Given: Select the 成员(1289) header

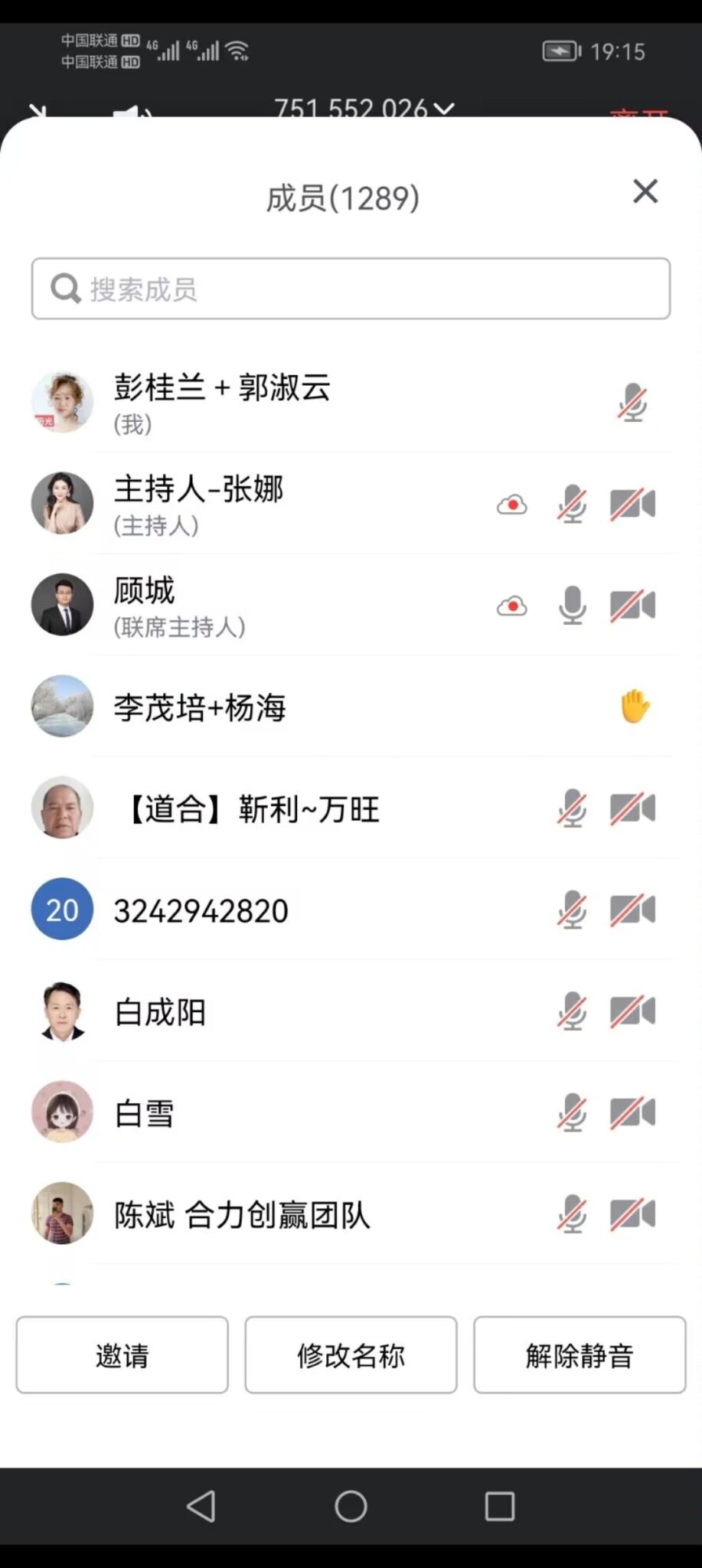Looking at the screenshot, I should click(344, 198).
